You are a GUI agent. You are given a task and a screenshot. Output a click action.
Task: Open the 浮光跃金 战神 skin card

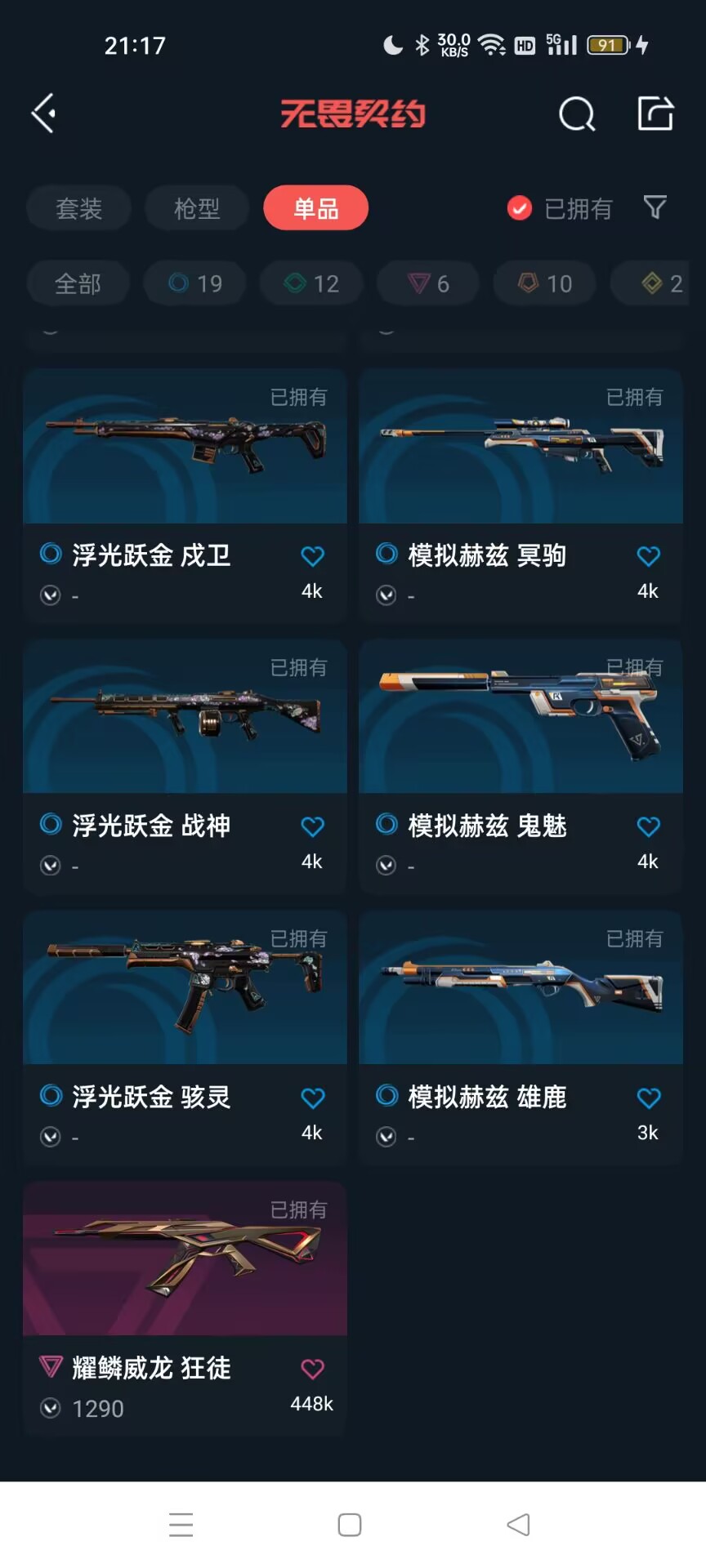pos(185,727)
